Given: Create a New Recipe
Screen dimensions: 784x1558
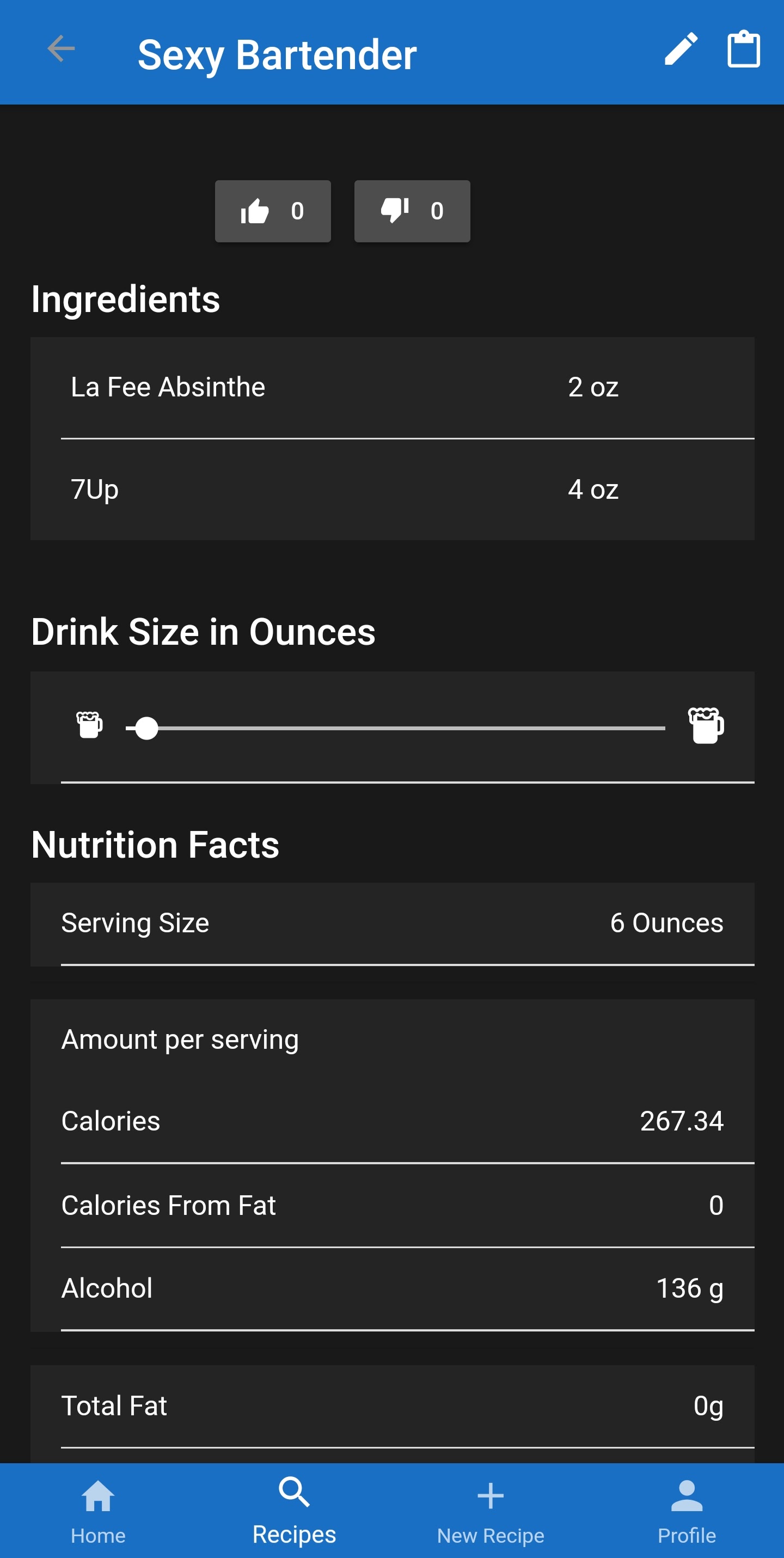Looking at the screenshot, I should (x=490, y=1511).
